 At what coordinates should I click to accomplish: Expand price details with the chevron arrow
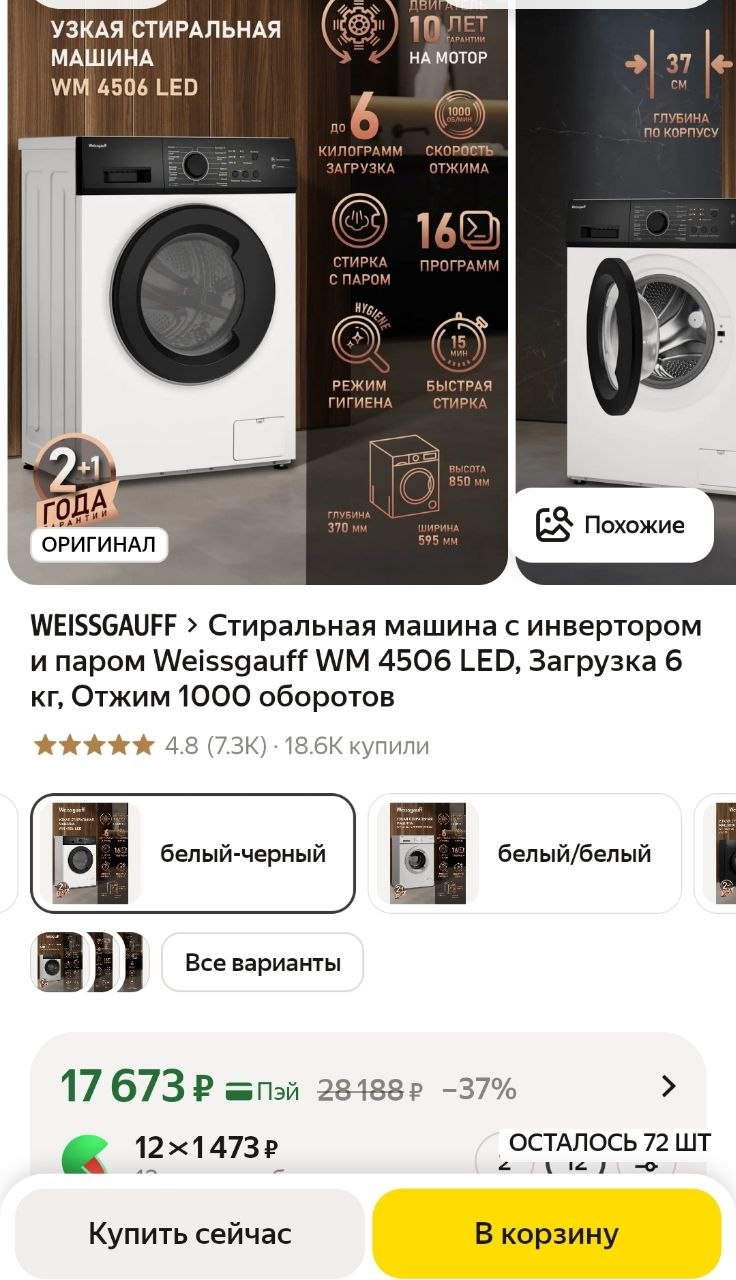(669, 1086)
